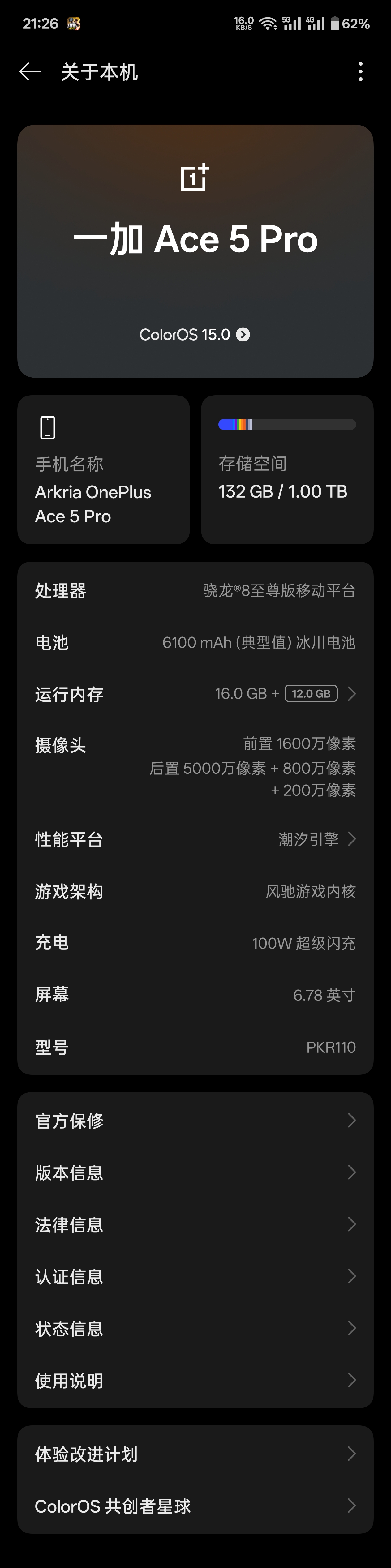
Task: Open 体验改进计划 settings
Action: [195, 1454]
